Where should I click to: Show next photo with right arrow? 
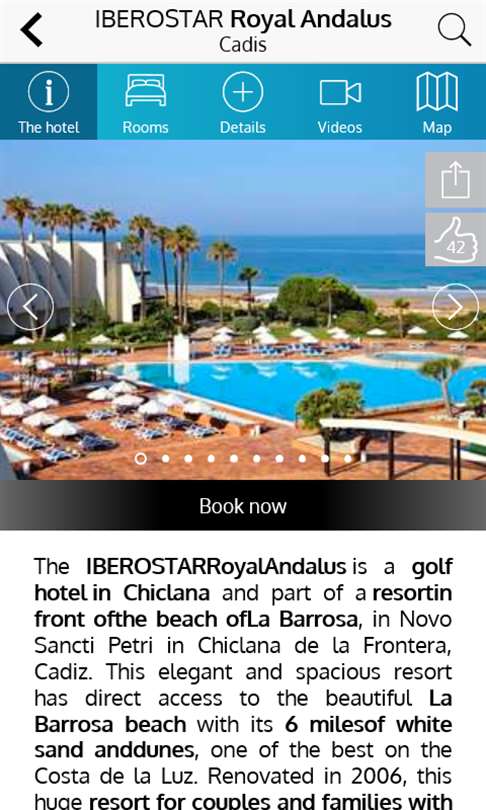pyautogui.click(x=455, y=307)
